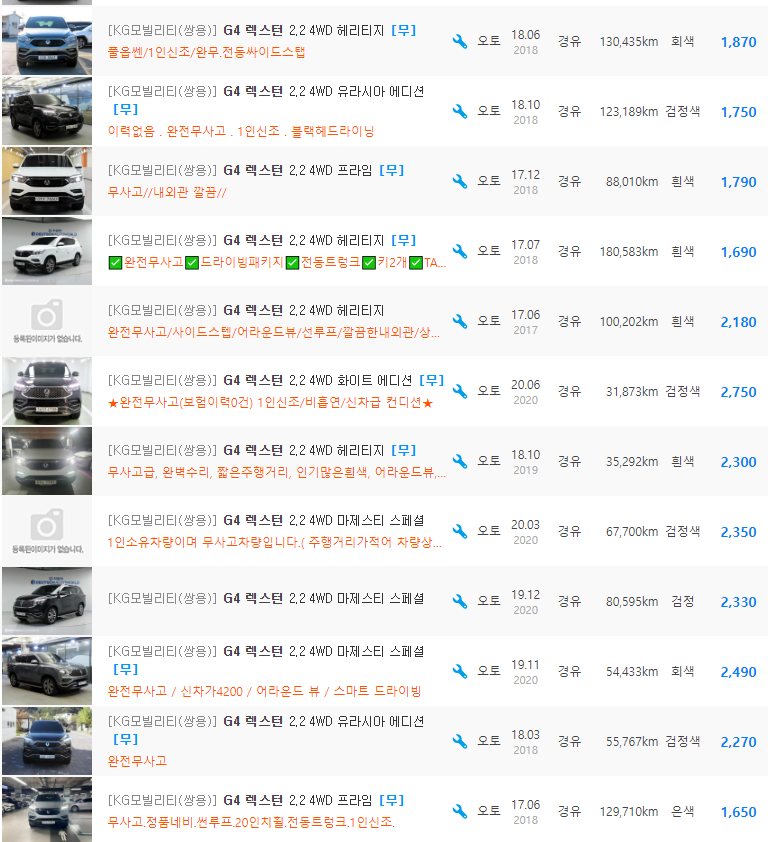Select wrench icon on 67,700km 마제스티 스페셜 row
Screen dimensions: 768x842
(x=460, y=531)
